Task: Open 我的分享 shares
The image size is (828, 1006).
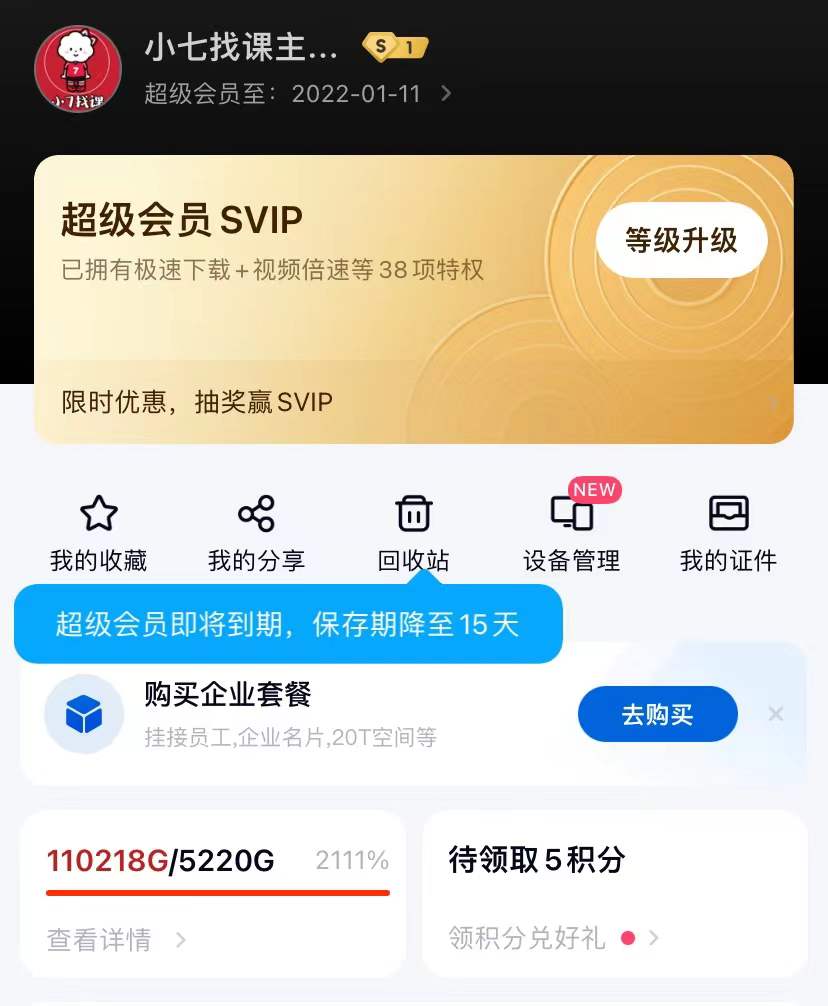Action: 256,534
